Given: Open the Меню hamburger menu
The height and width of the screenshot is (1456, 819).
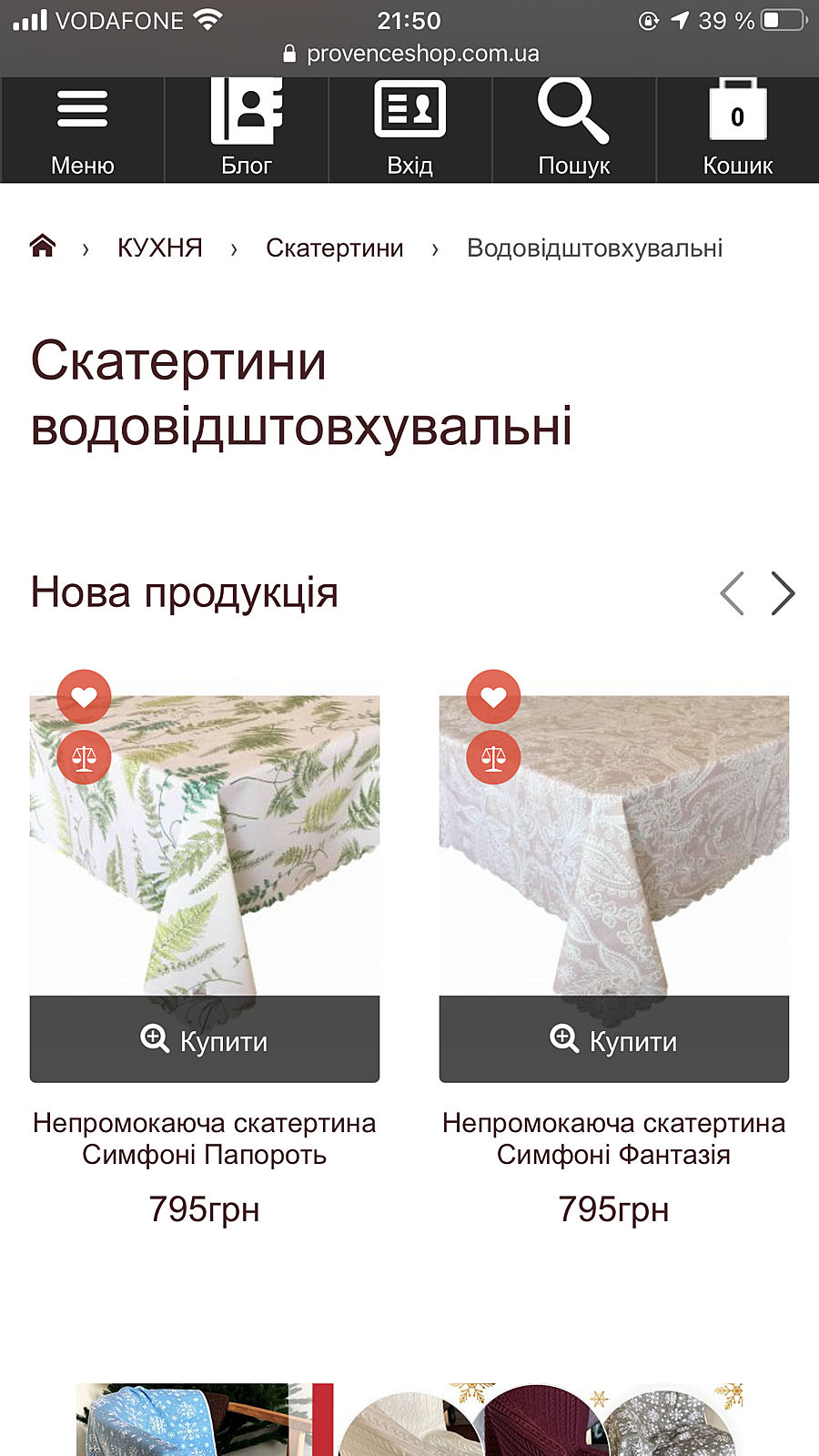Looking at the screenshot, I should pyautogui.click(x=82, y=129).
